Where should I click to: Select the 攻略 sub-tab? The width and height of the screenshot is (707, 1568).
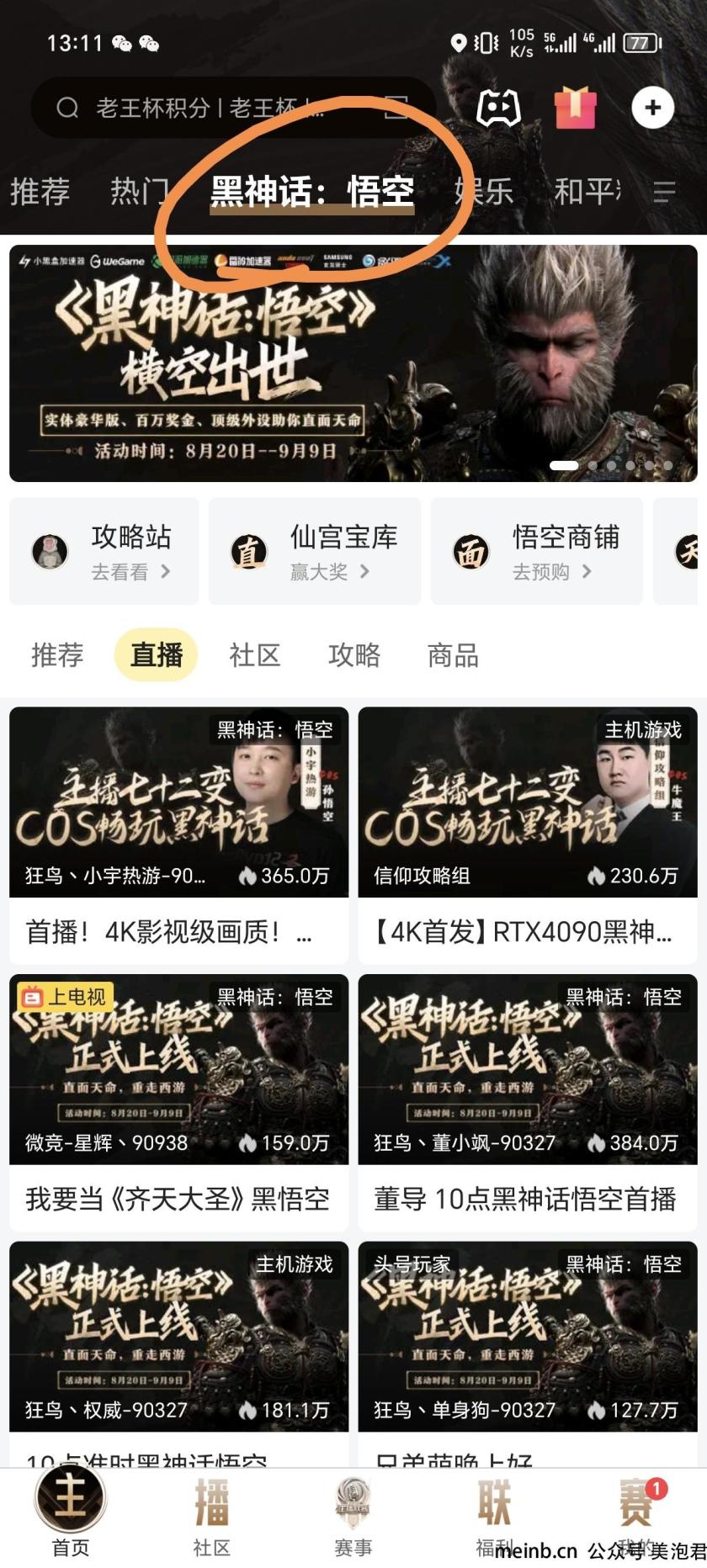point(354,654)
